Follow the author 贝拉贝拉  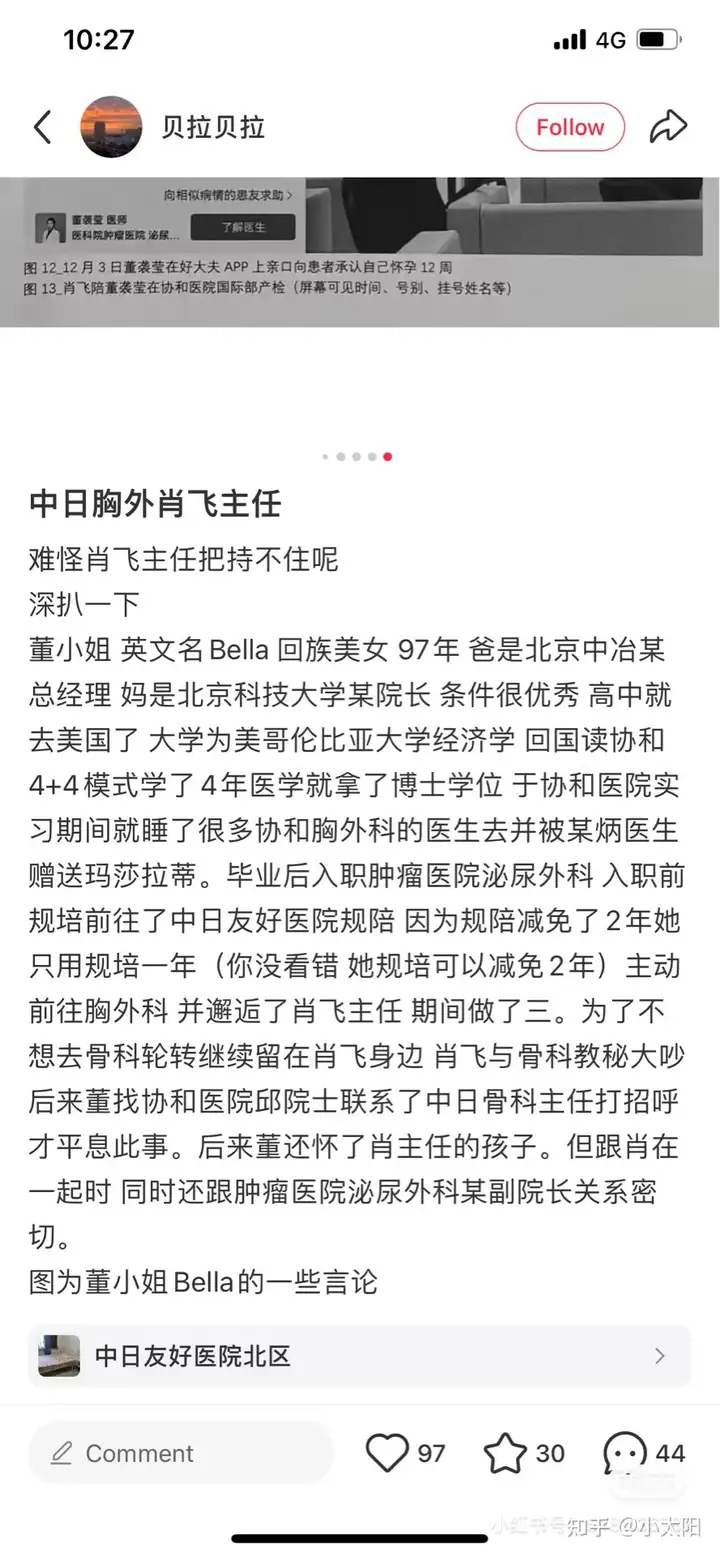pyautogui.click(x=570, y=127)
